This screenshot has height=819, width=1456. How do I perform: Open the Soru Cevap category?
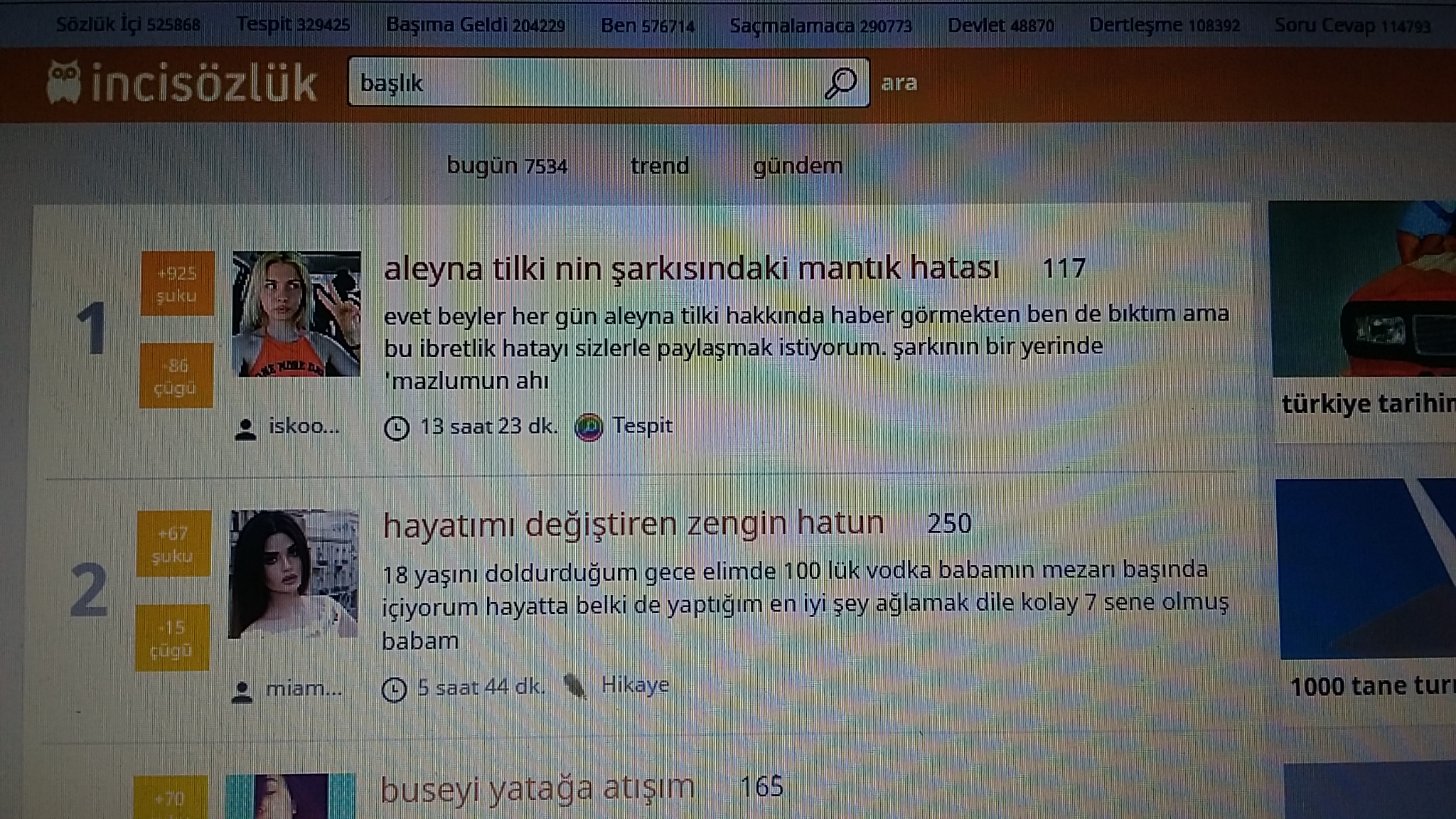pyautogui.click(x=1351, y=26)
